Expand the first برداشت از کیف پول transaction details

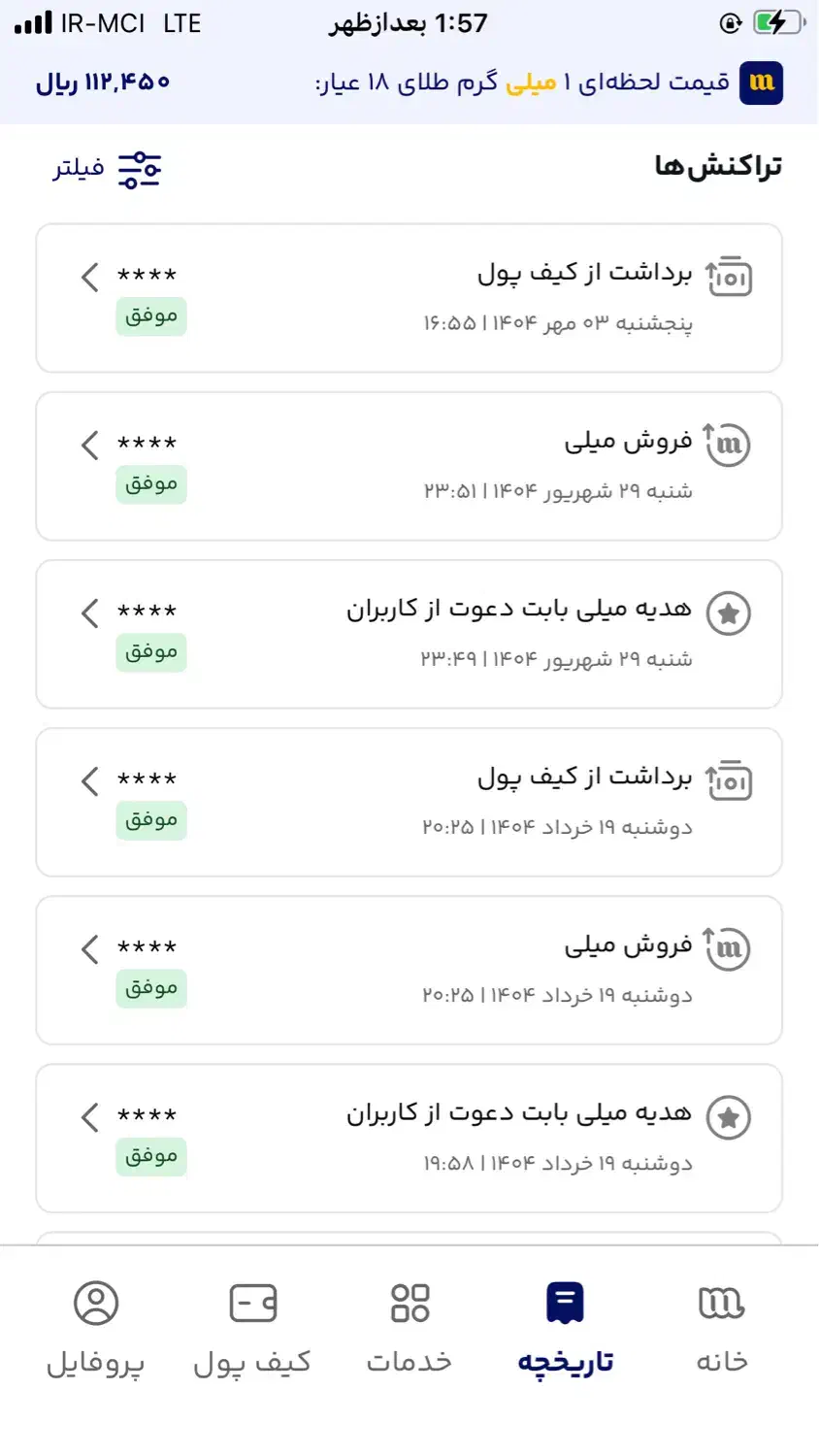(x=88, y=276)
